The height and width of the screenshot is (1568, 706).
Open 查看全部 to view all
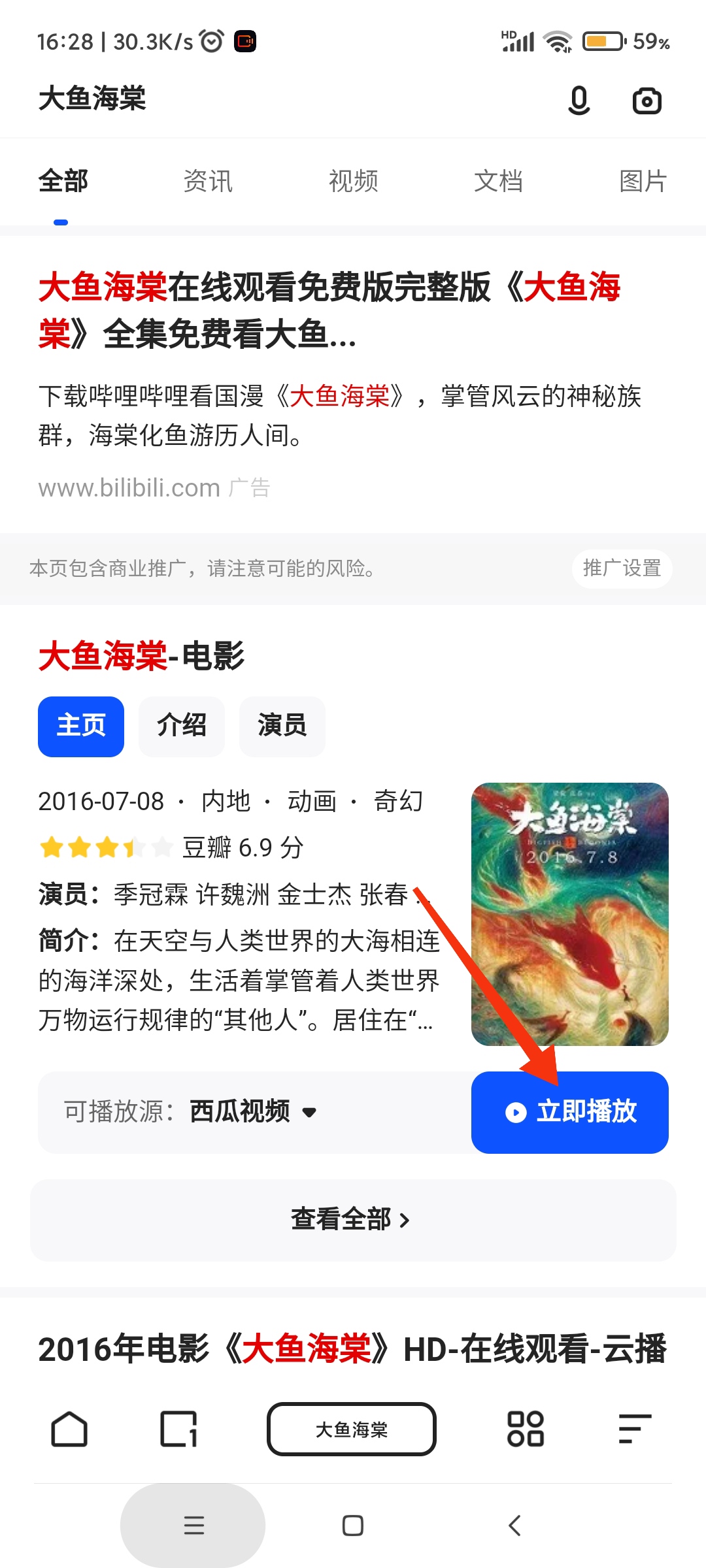pos(353,1219)
